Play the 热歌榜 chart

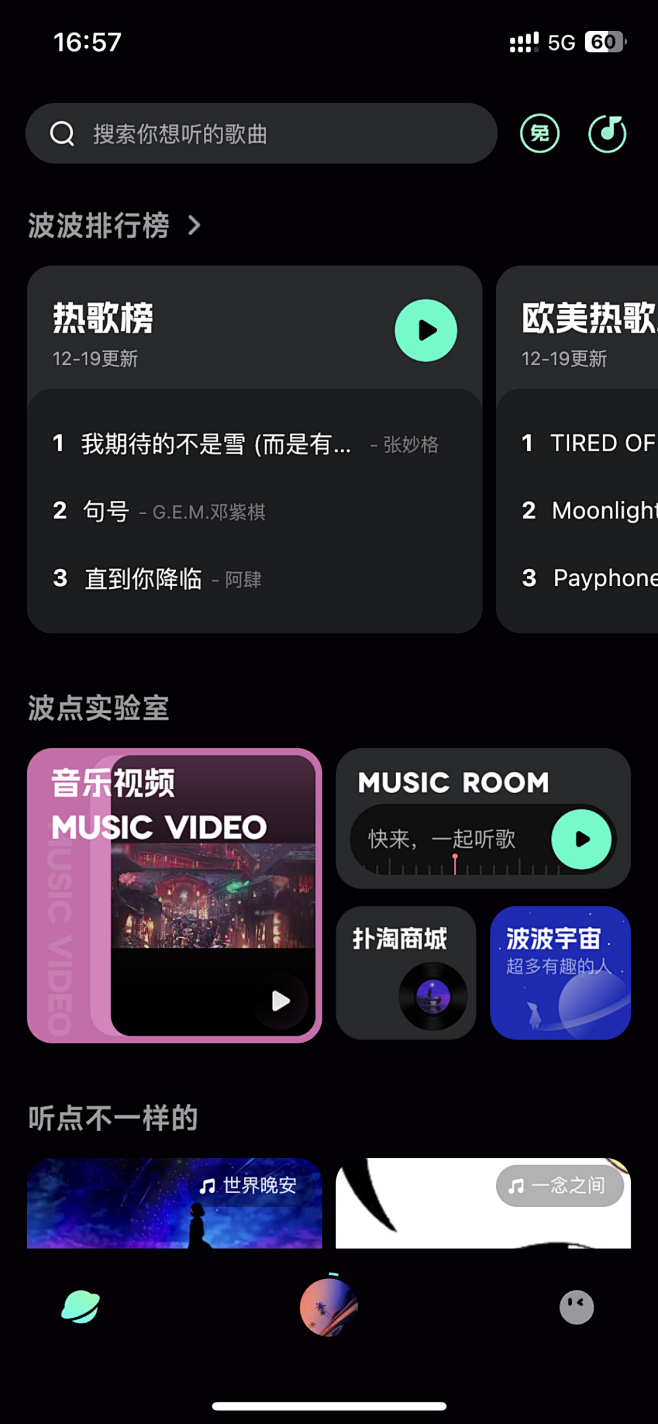[426, 330]
